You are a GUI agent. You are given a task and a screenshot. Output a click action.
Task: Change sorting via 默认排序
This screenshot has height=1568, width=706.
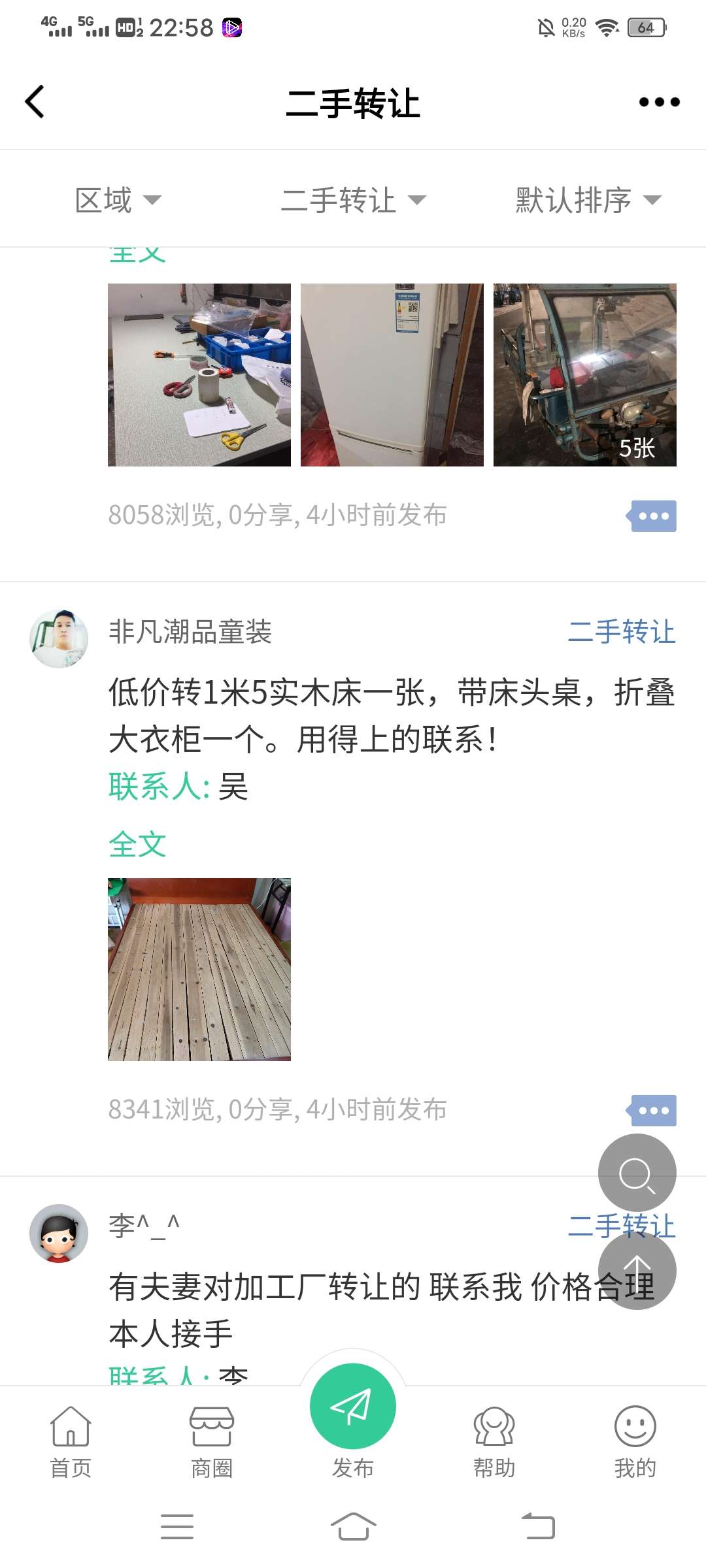588,200
